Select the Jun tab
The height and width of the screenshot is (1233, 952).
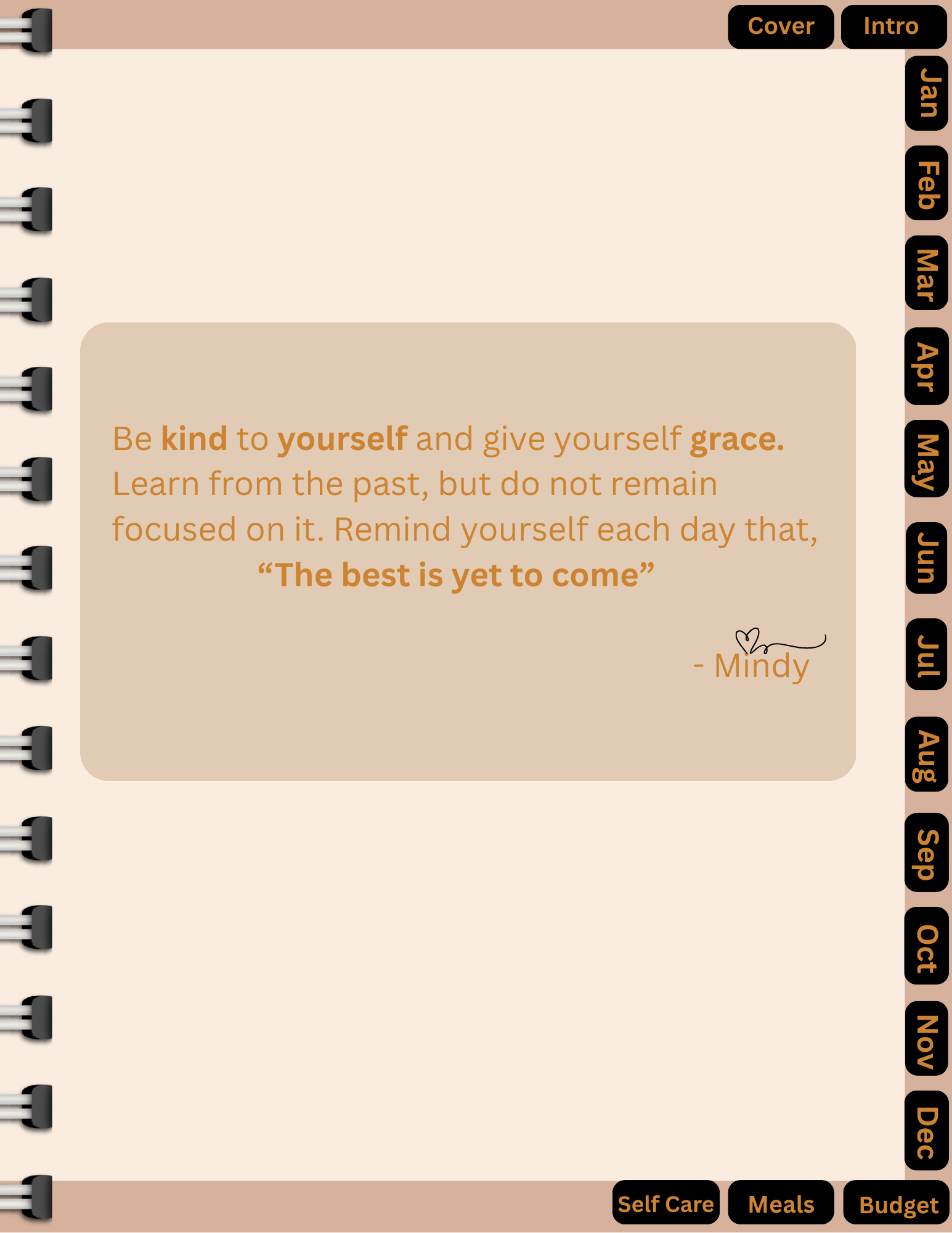(927, 557)
